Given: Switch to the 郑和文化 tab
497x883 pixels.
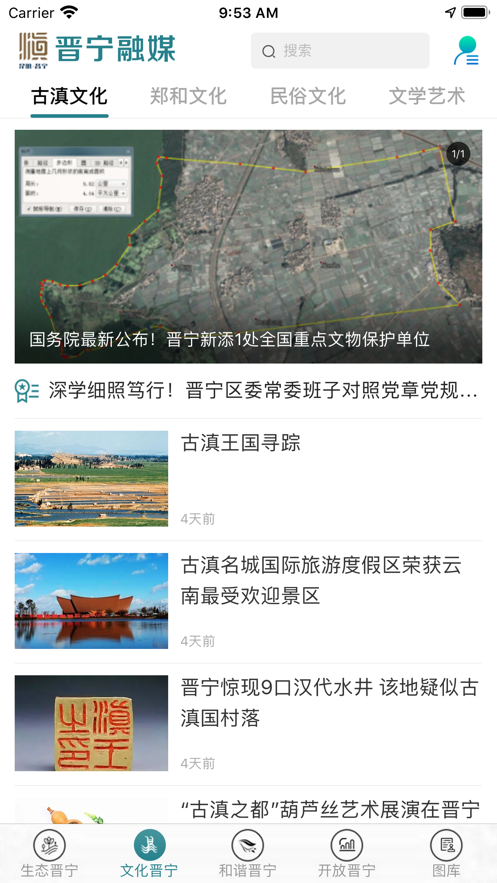Looking at the screenshot, I should 188,96.
